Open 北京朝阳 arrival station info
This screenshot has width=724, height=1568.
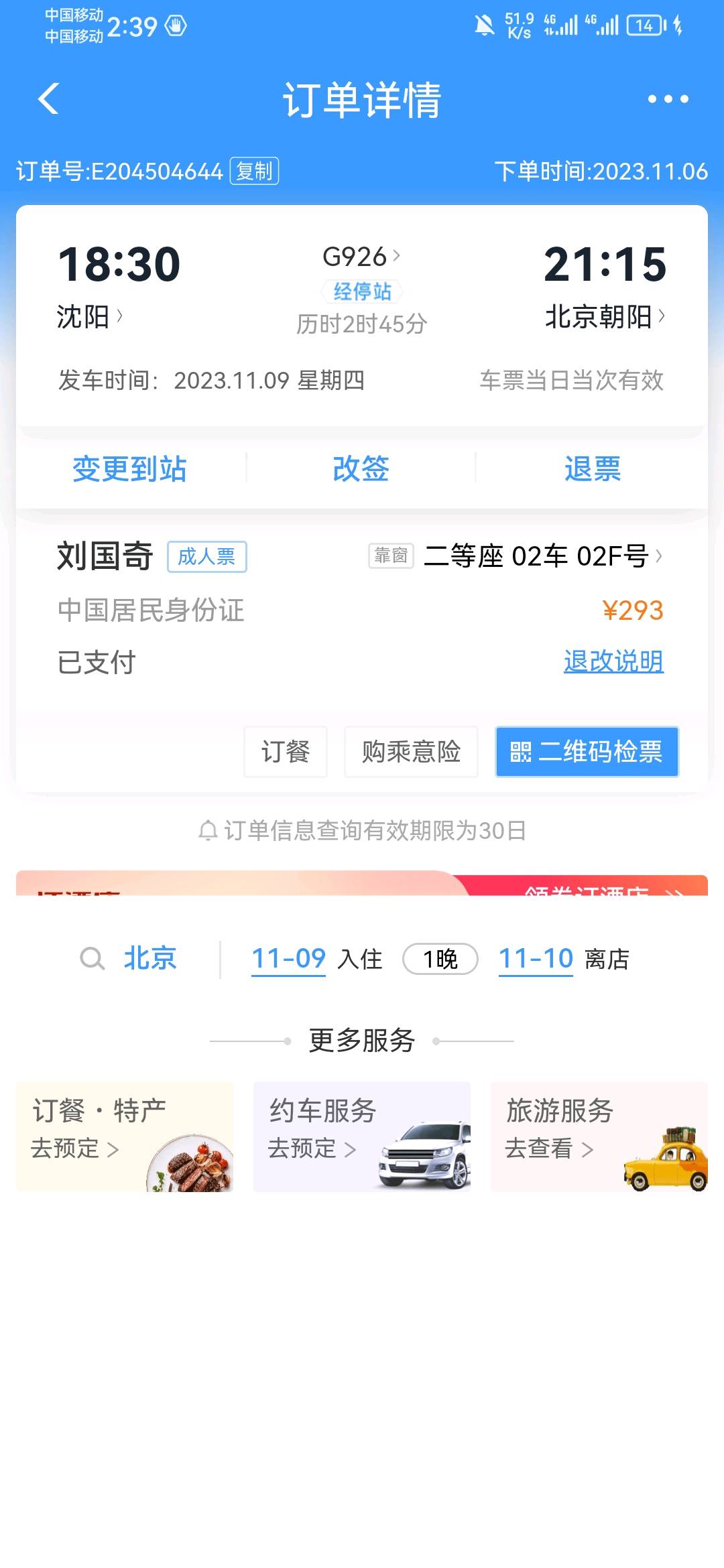[605, 316]
